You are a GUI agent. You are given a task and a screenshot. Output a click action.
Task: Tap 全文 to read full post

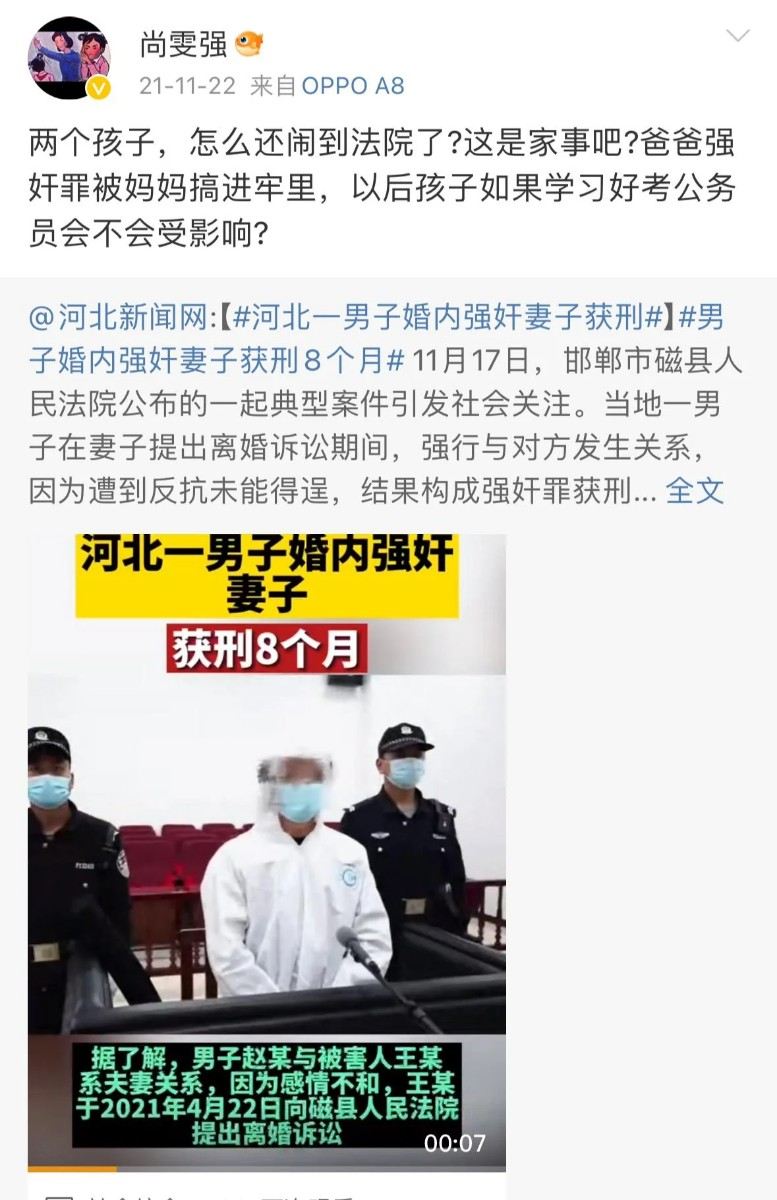(x=694, y=490)
